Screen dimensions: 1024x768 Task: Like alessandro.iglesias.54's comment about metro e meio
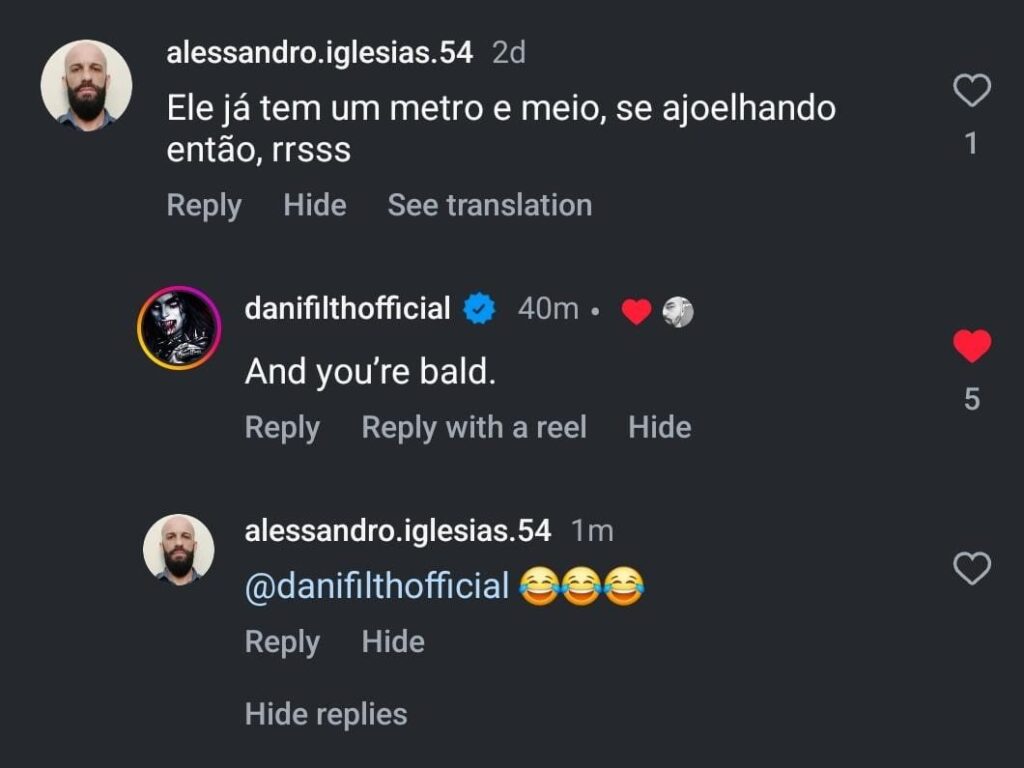971,91
